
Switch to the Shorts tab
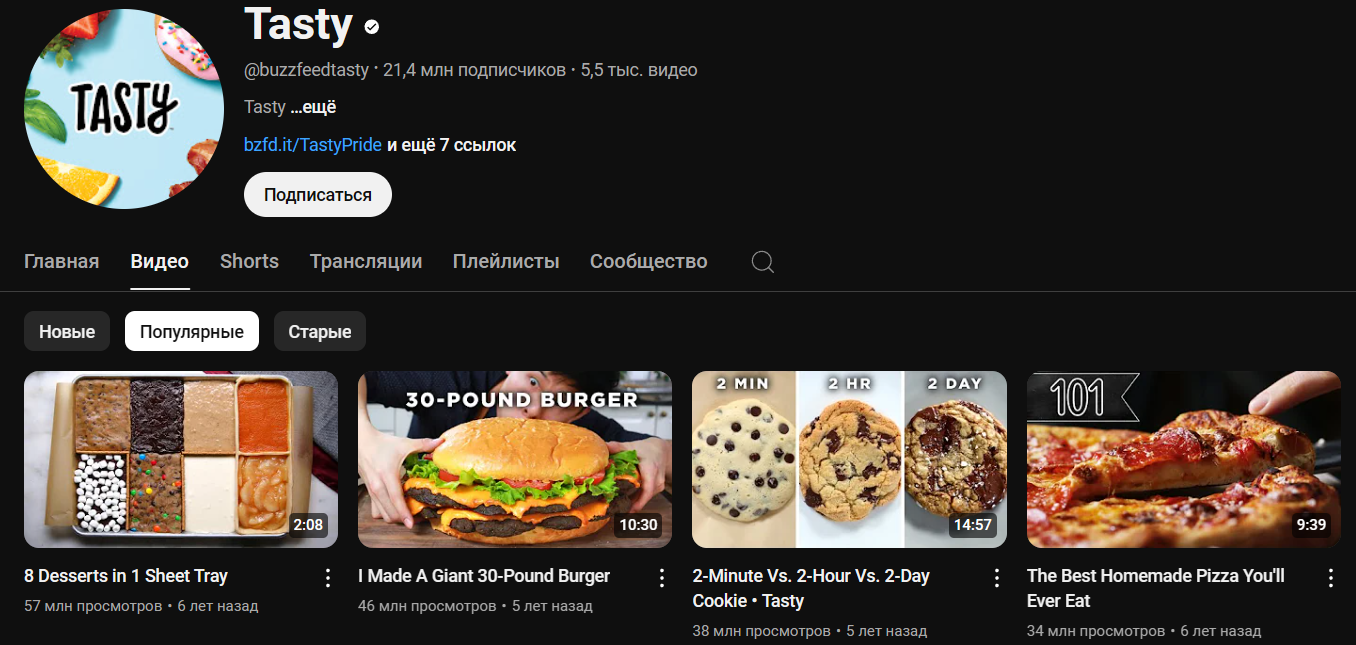[249, 262]
